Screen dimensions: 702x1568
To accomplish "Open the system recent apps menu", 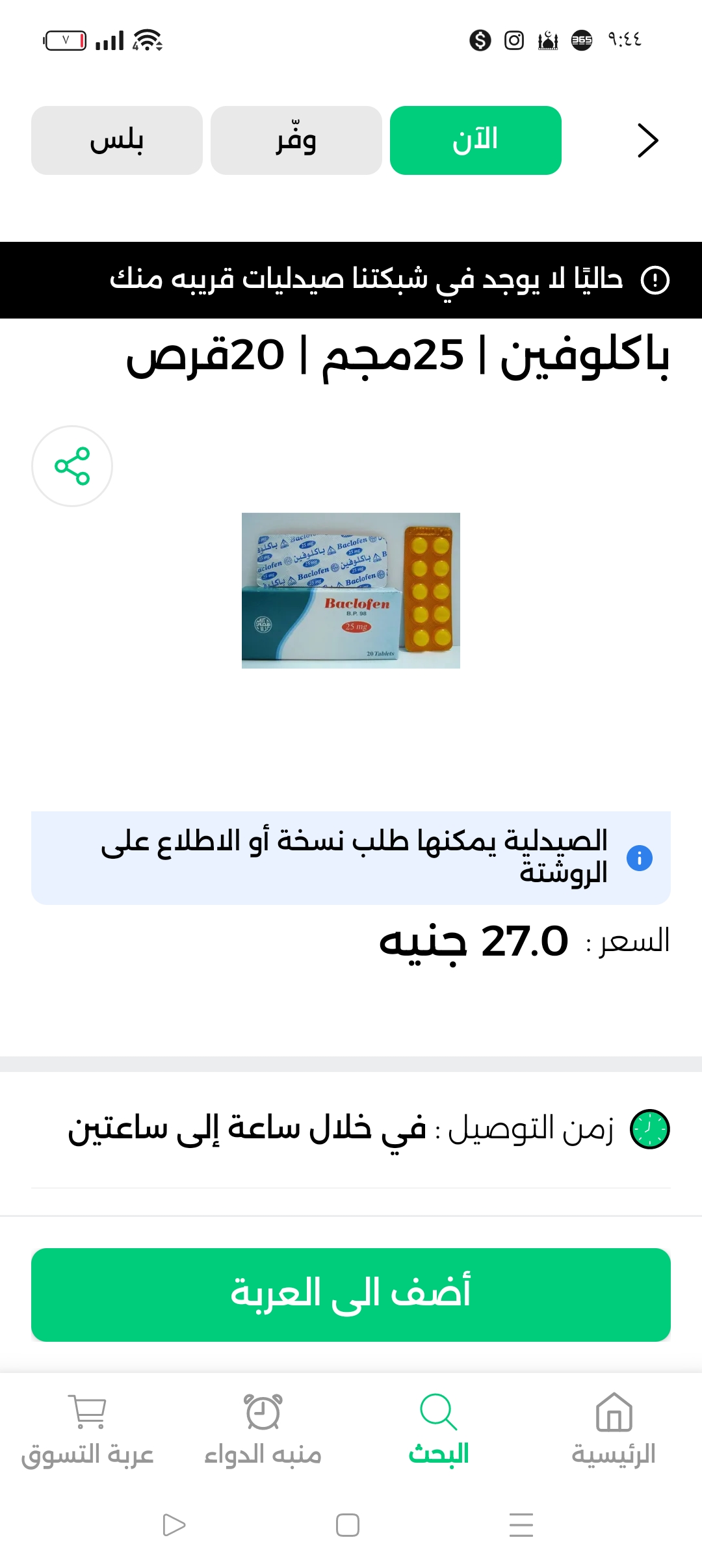I will 521,1524.
